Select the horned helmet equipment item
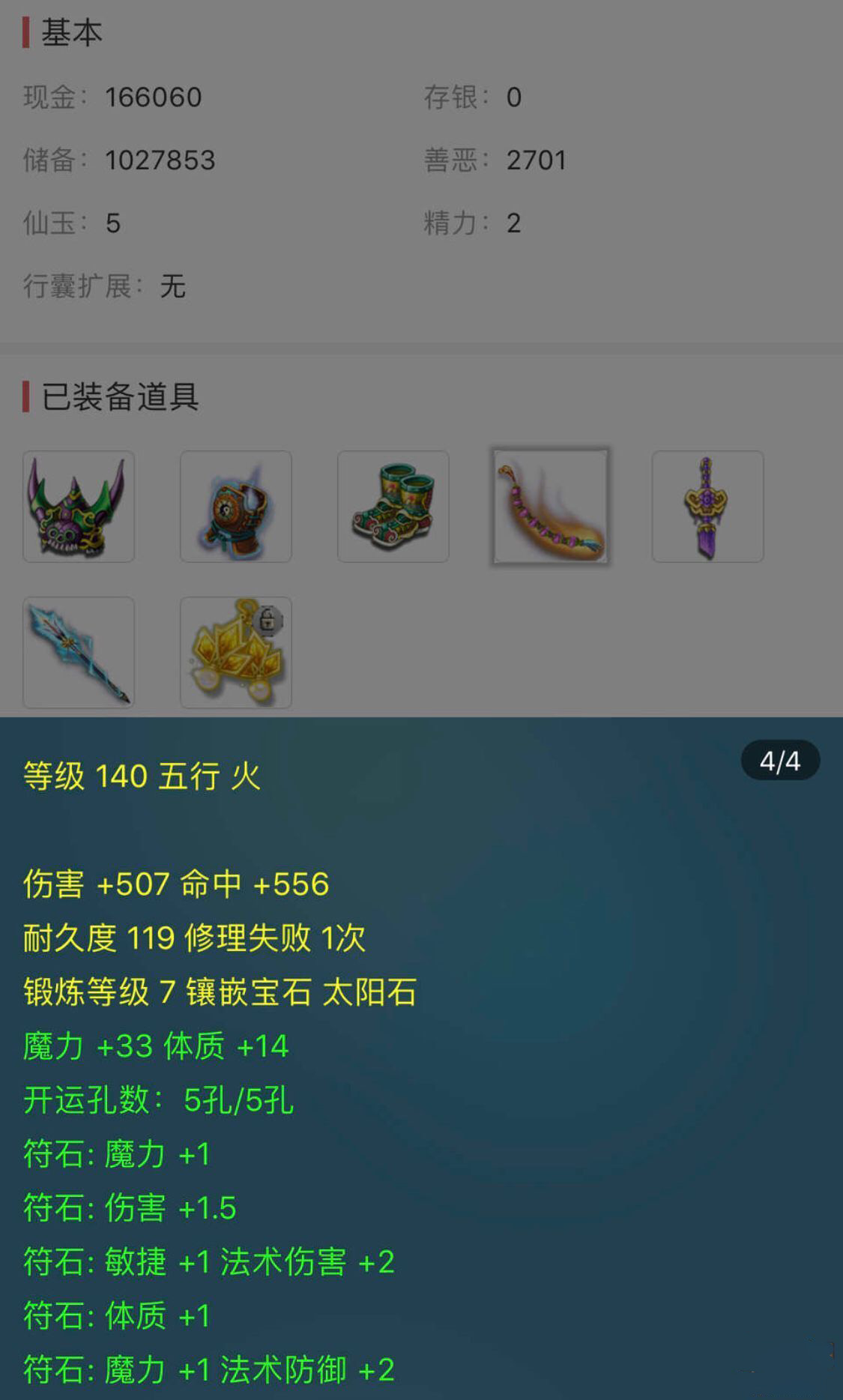This screenshot has height=1400, width=843. 79,507
